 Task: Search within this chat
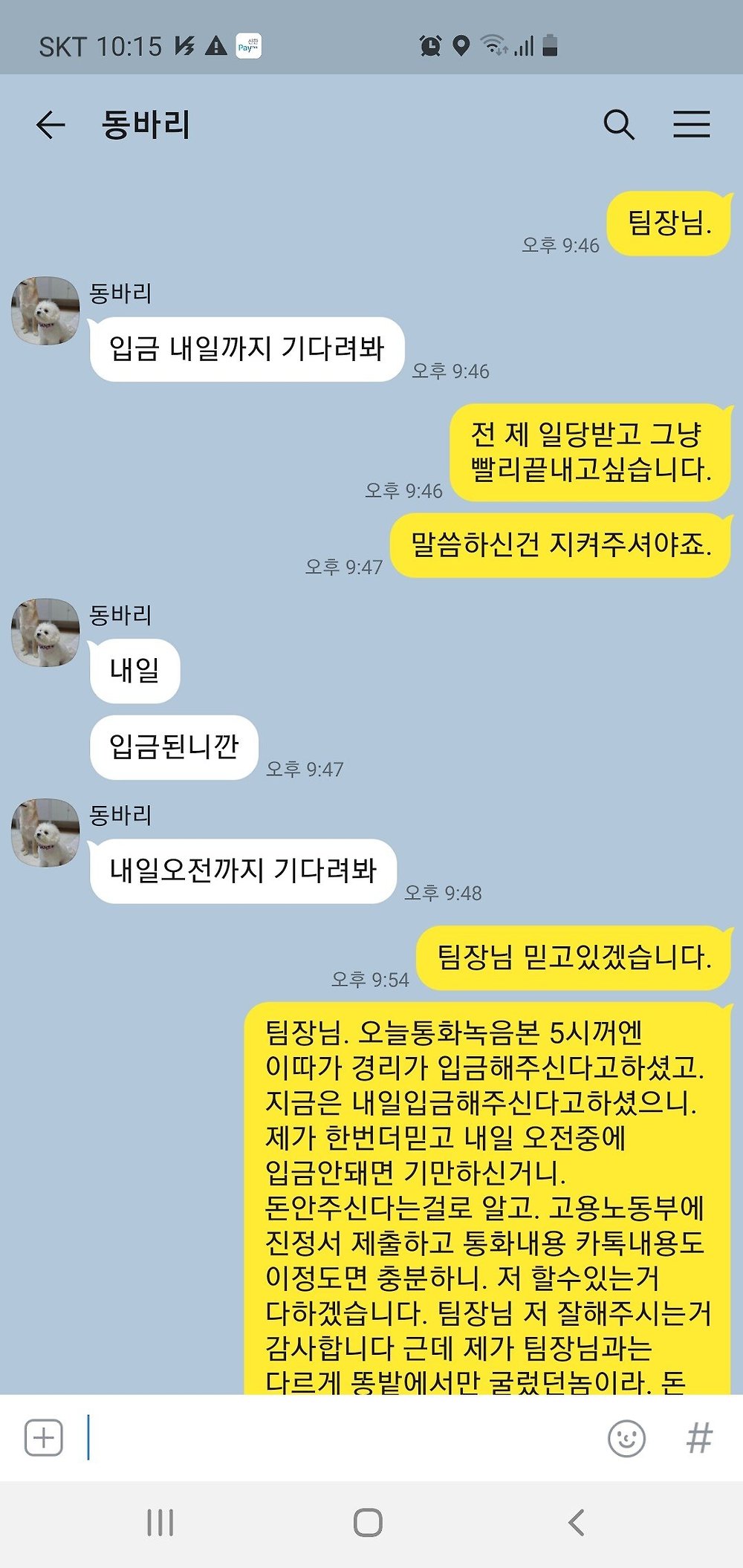tap(619, 125)
